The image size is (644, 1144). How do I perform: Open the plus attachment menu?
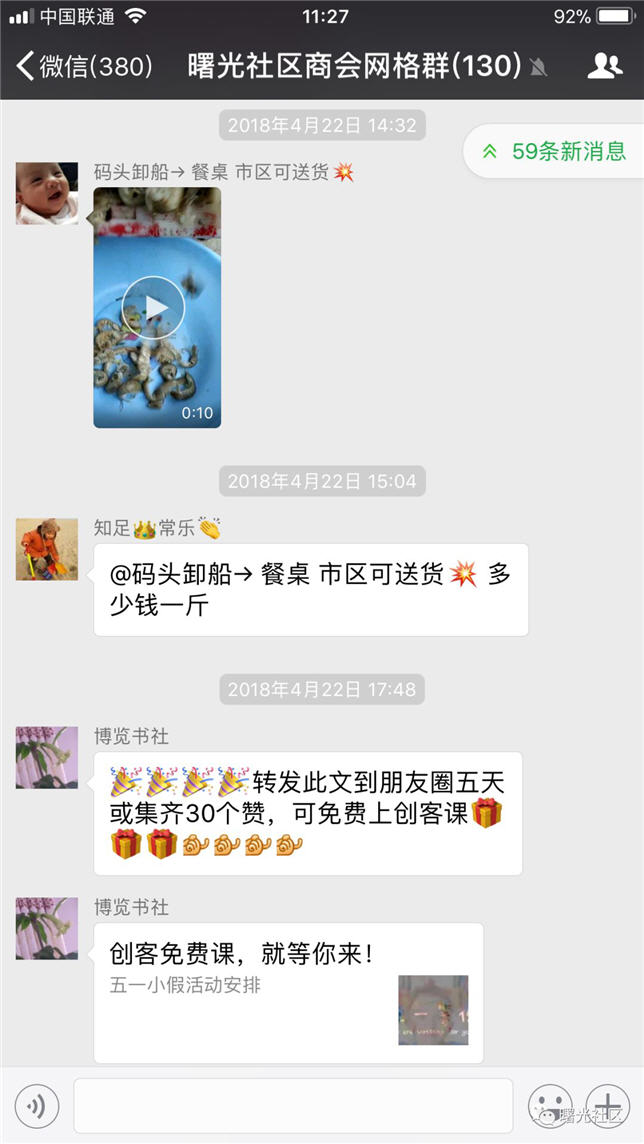coord(607,1106)
